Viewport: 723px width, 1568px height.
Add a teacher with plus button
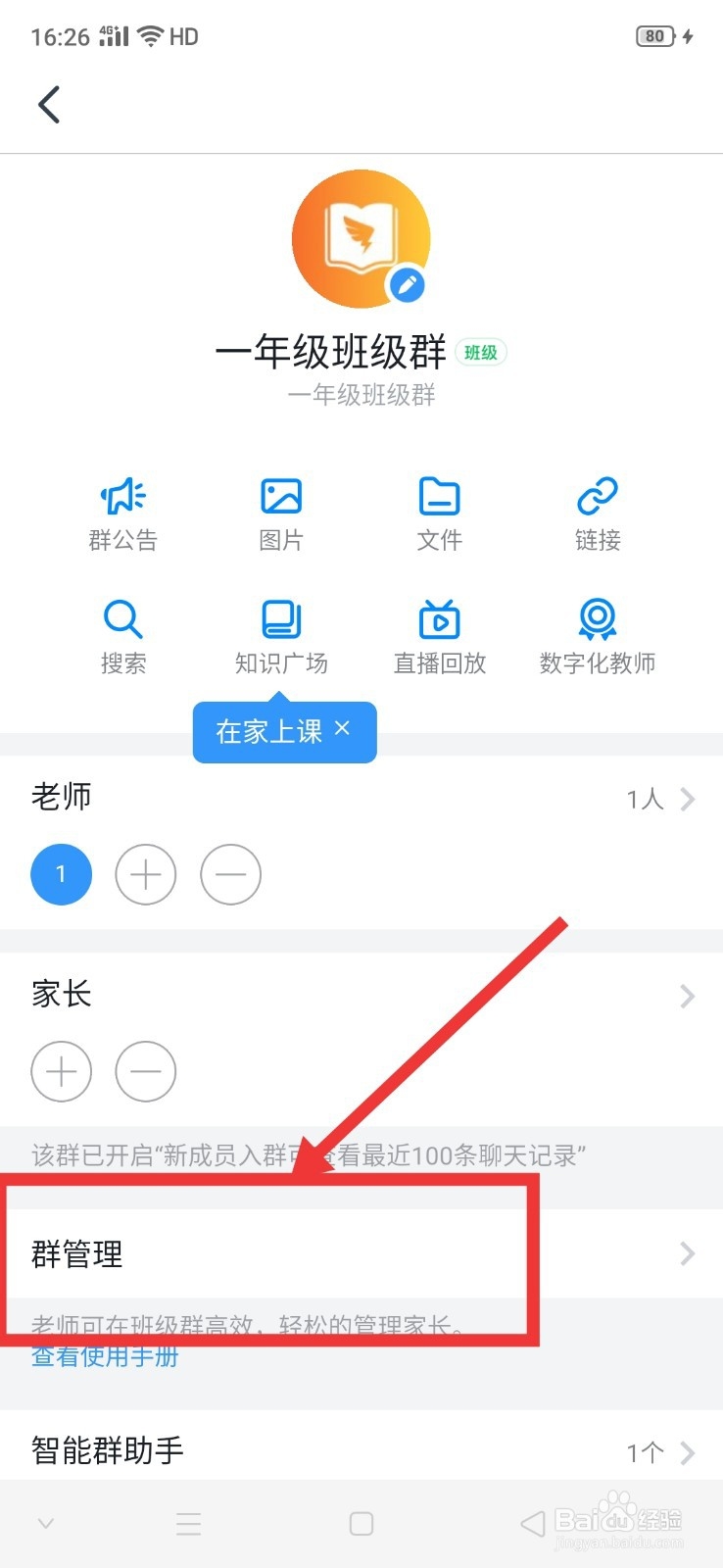(x=146, y=874)
